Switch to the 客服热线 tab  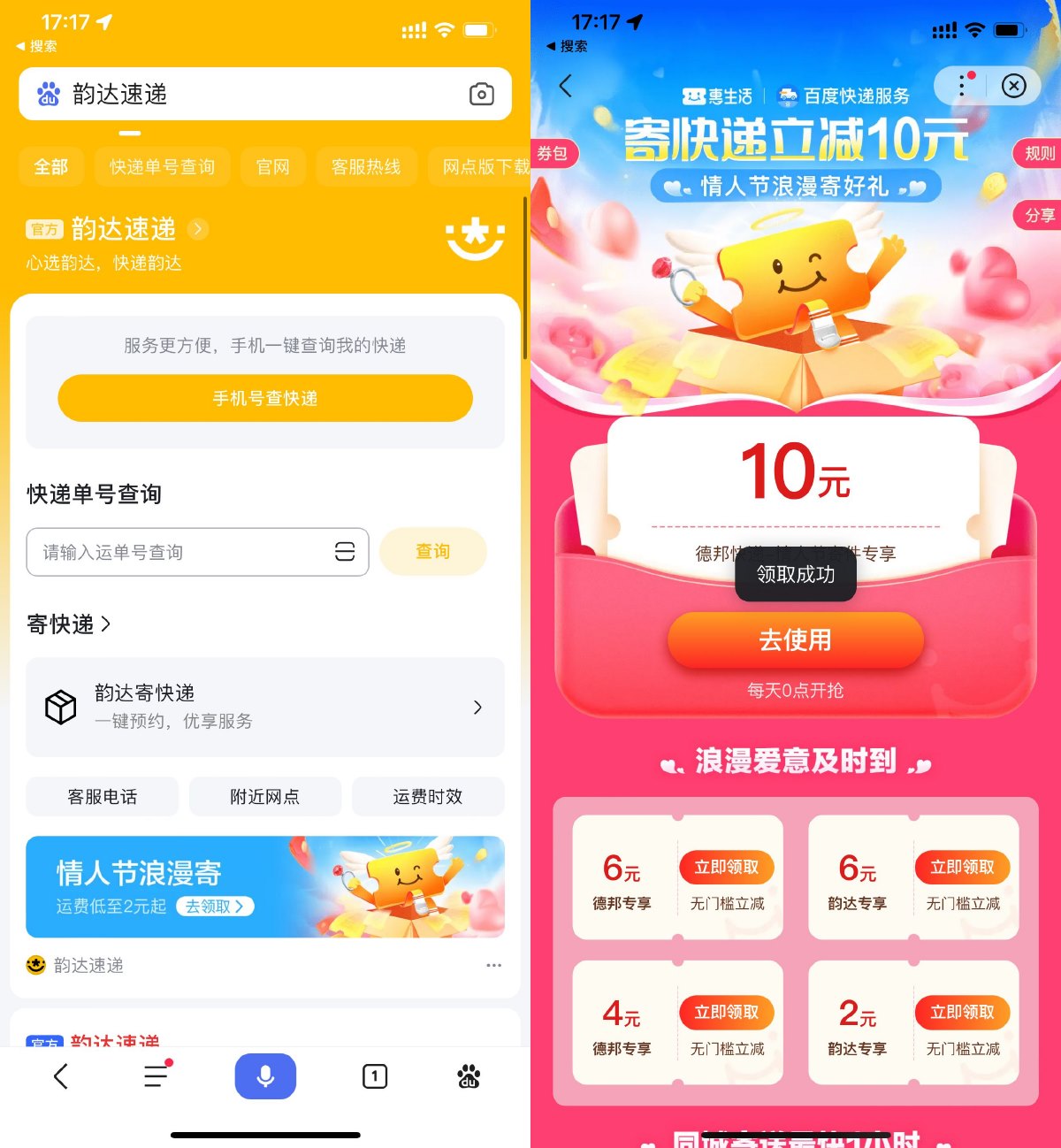[x=366, y=167]
